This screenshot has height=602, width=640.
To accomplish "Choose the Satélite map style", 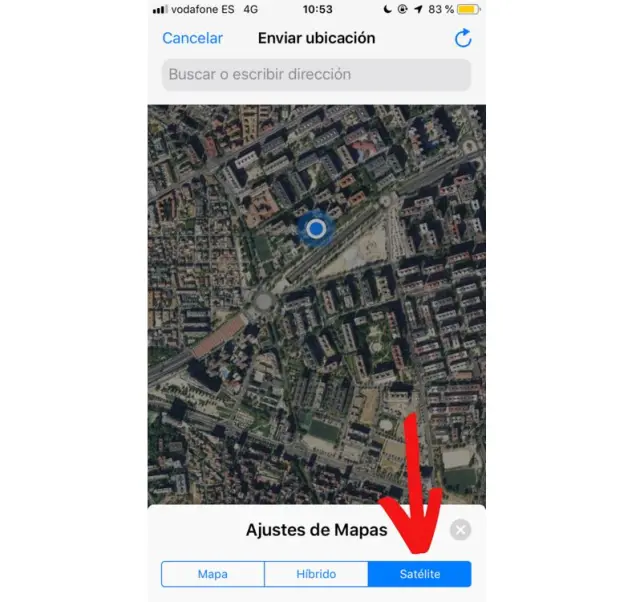I will 419,574.
